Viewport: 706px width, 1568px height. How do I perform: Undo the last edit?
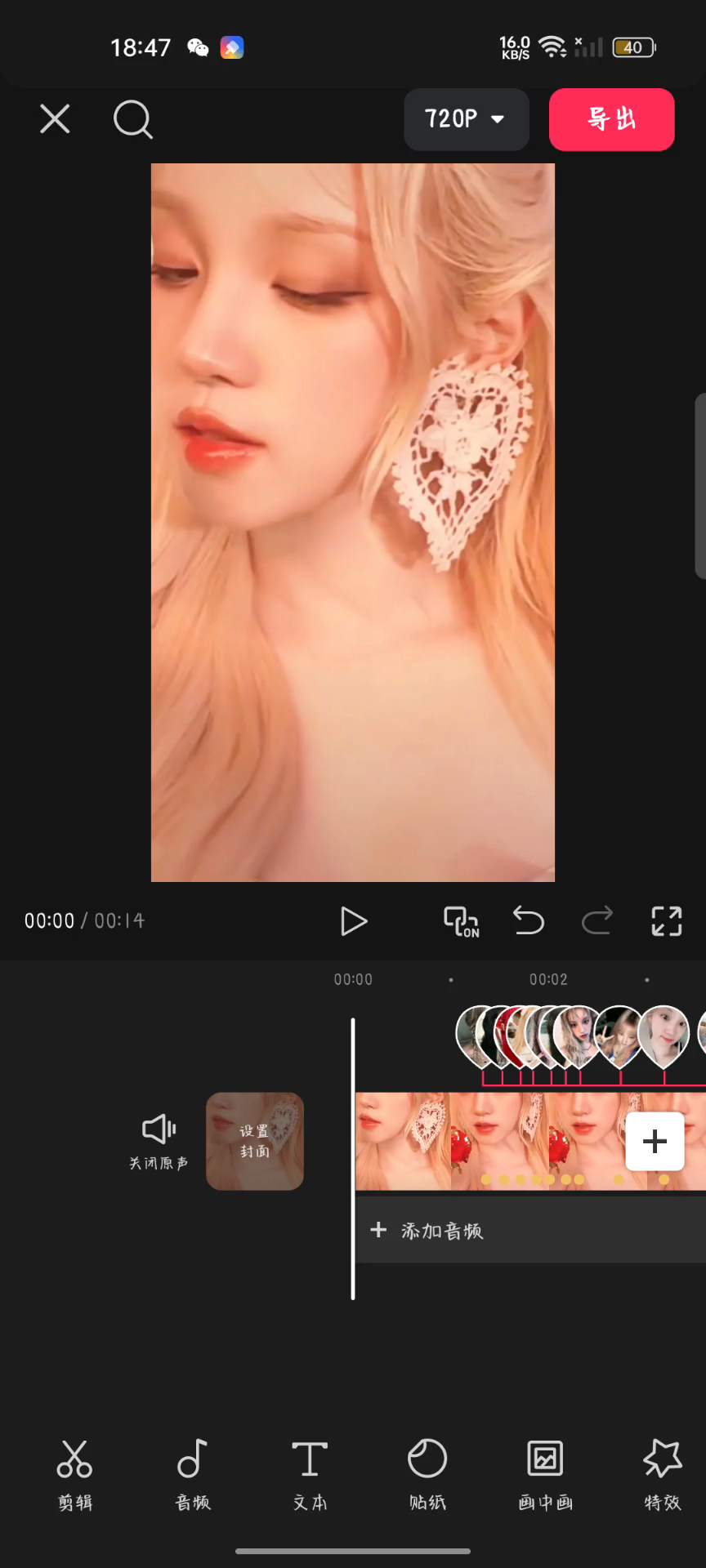tap(529, 921)
